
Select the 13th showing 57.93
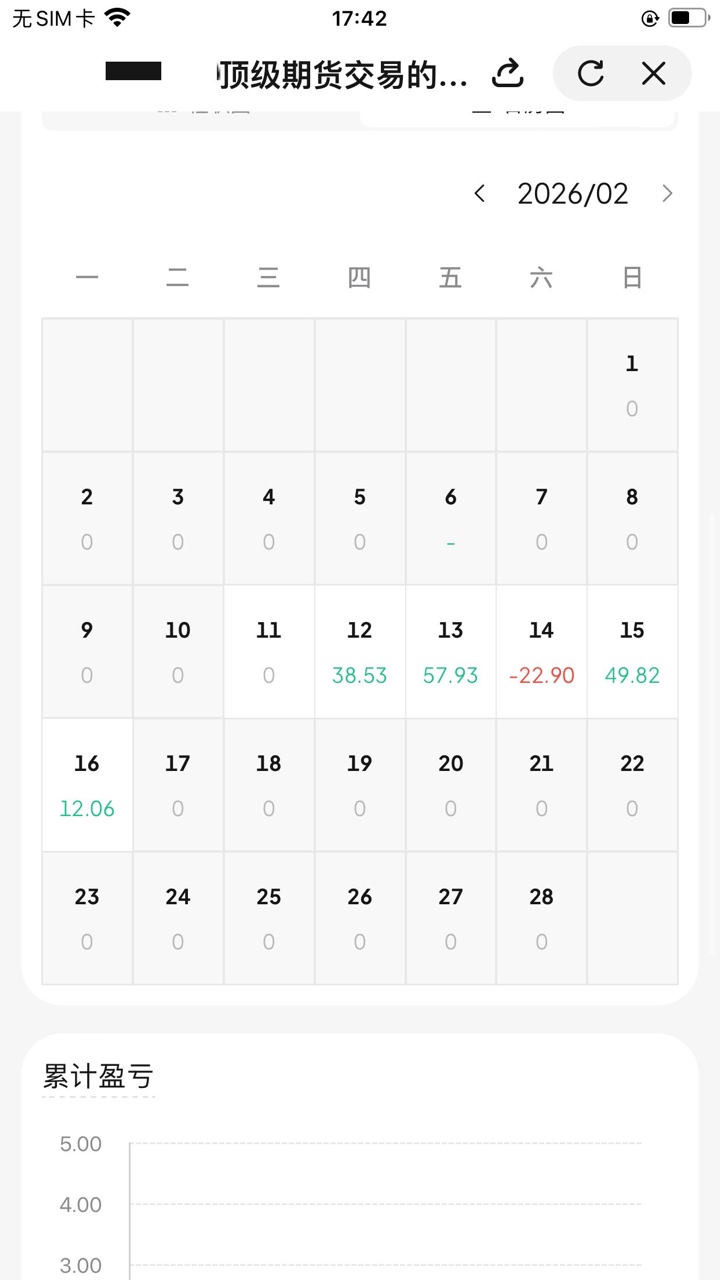[x=451, y=652]
